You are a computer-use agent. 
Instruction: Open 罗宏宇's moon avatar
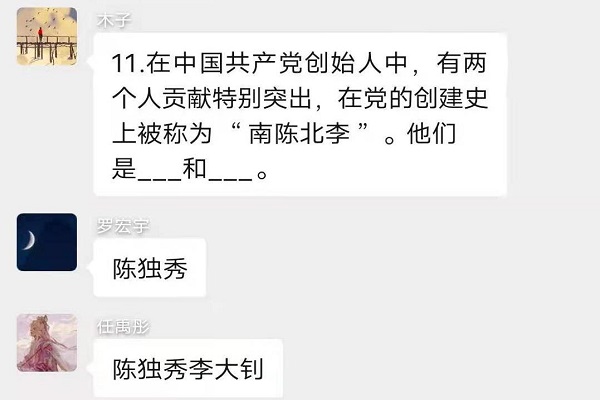(x=46, y=241)
